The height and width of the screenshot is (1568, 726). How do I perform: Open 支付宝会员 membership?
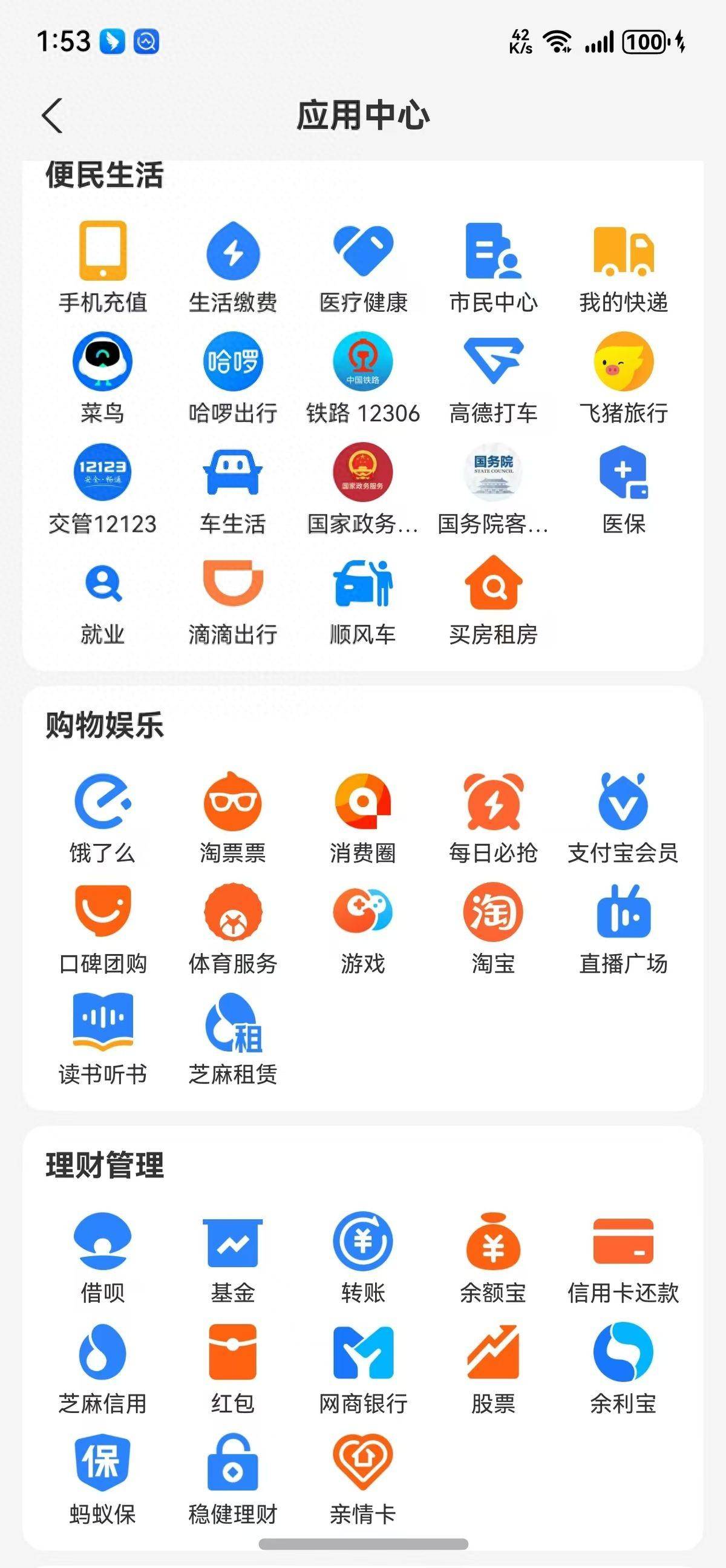point(623,802)
